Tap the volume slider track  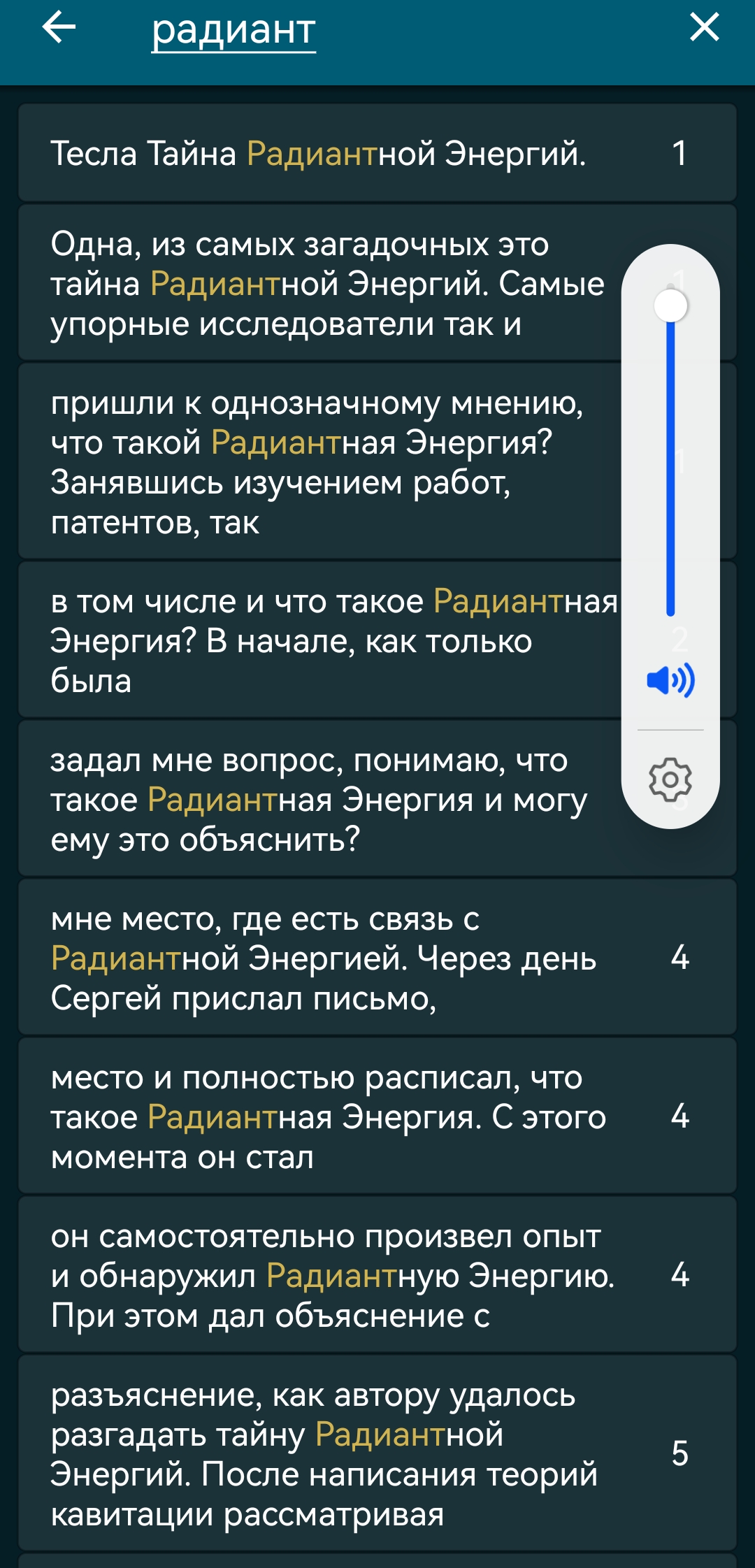tap(670, 461)
